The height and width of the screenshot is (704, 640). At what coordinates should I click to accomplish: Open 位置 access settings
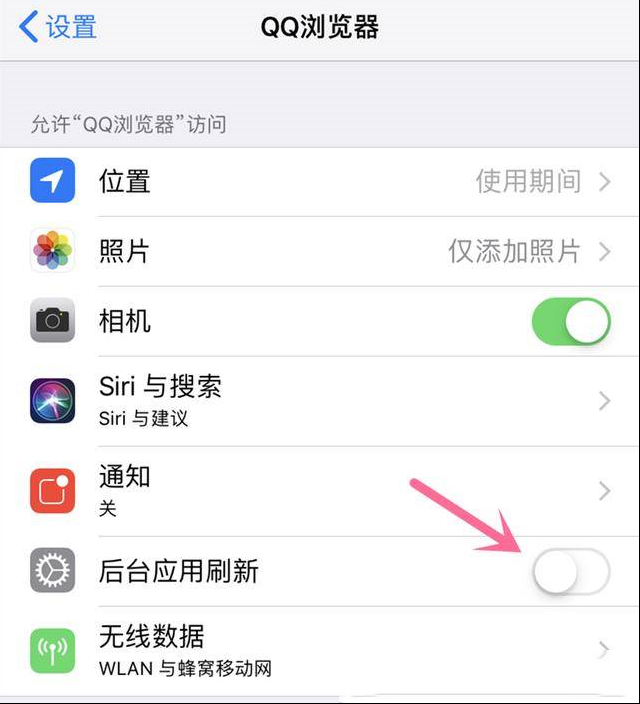click(320, 182)
